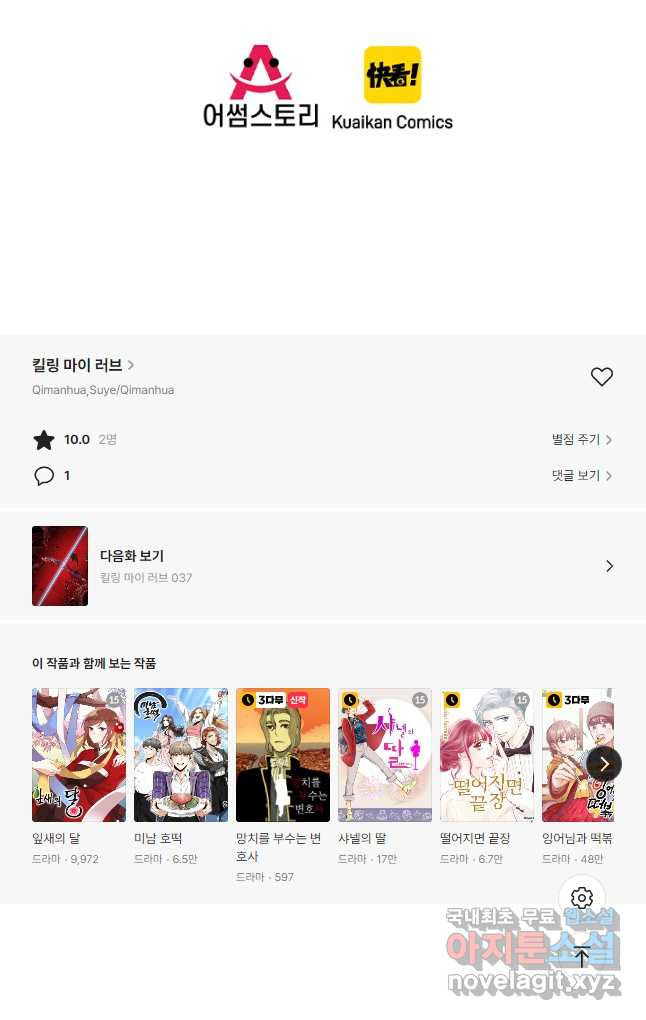Open the 킬링 마이 러브 series page
646x1020 pixels.
pos(83,365)
